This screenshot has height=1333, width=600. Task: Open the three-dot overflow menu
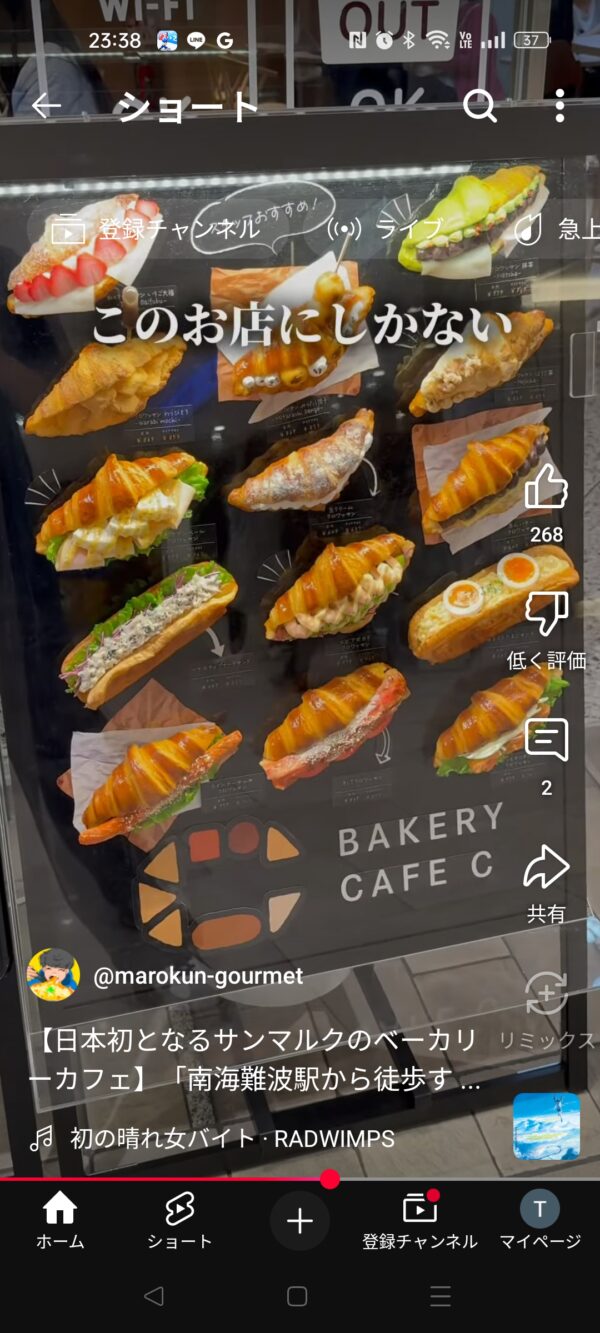click(559, 105)
